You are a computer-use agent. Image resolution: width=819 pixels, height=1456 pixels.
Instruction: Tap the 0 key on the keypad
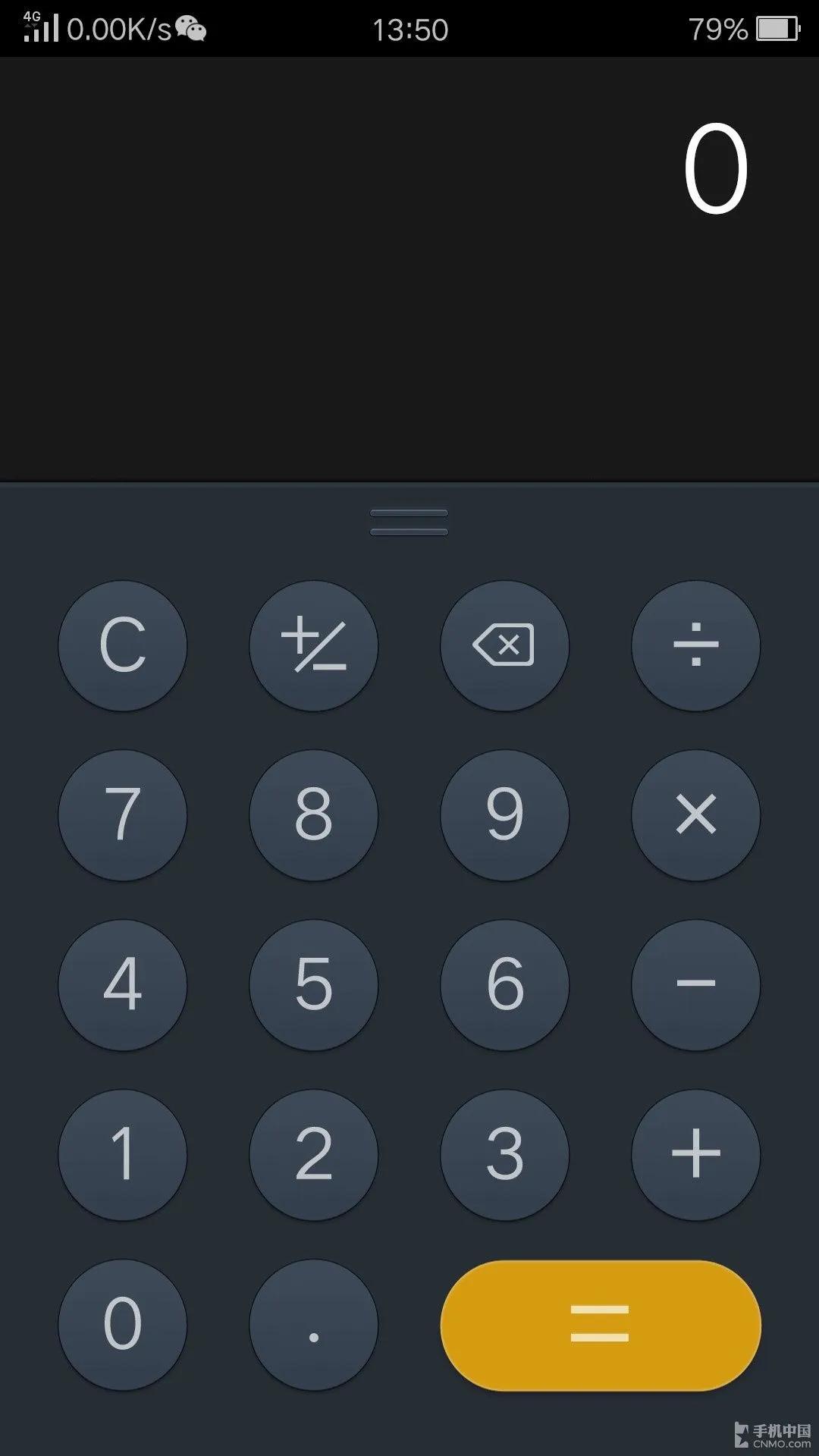[123, 1324]
